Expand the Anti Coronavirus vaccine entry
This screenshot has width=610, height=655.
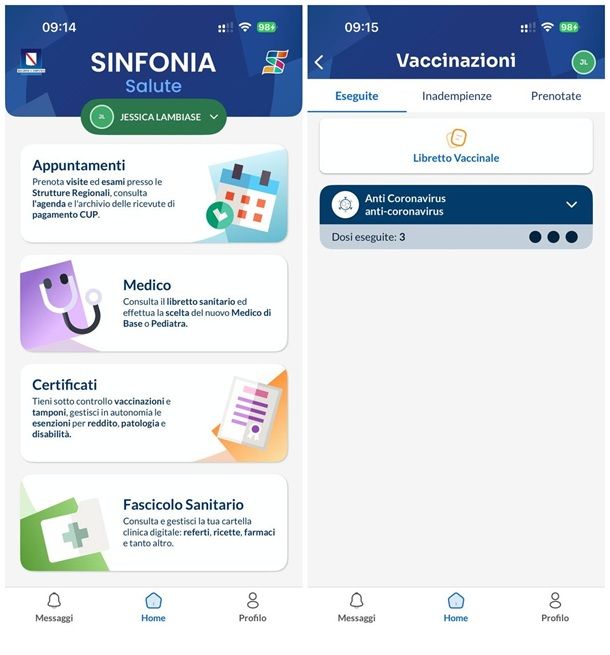571,204
